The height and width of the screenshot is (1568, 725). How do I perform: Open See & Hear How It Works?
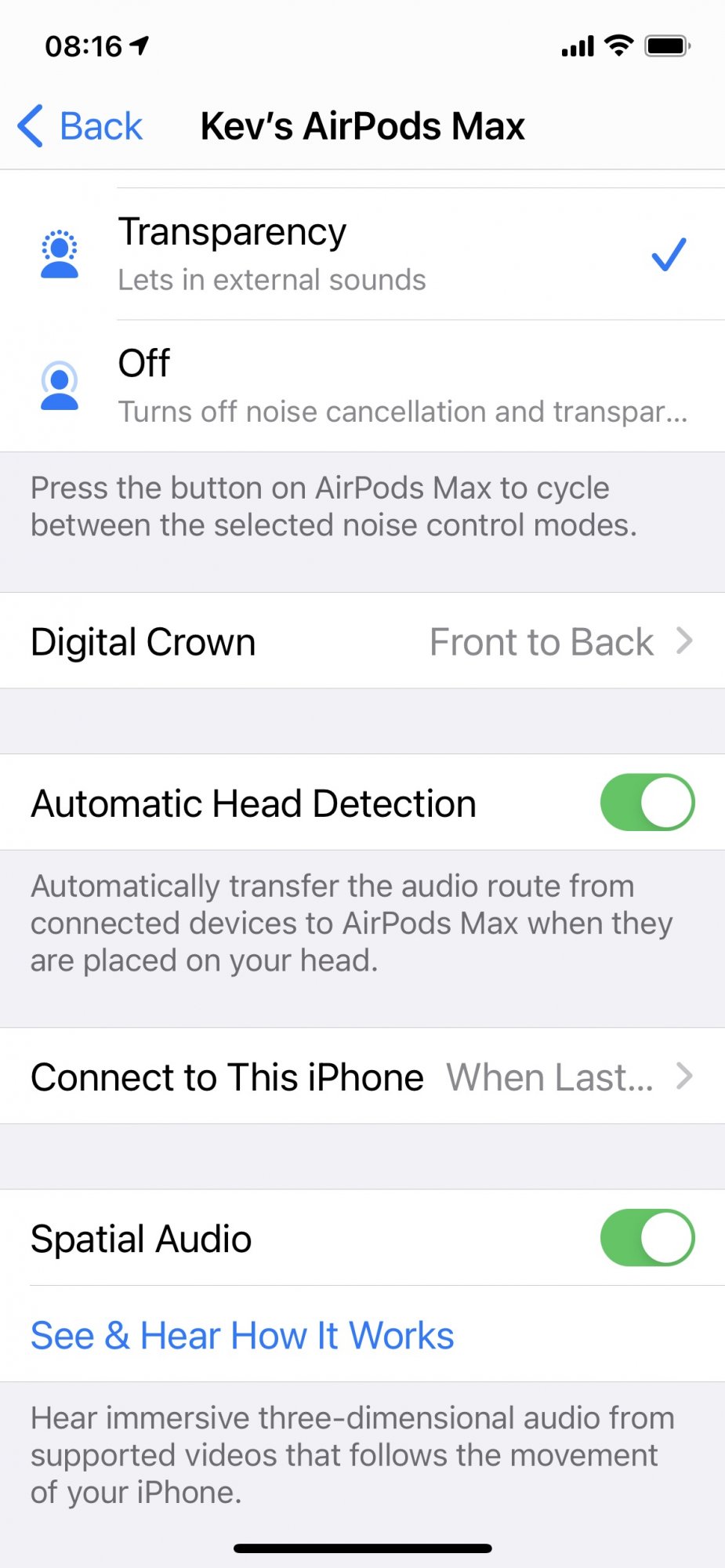tap(242, 1335)
